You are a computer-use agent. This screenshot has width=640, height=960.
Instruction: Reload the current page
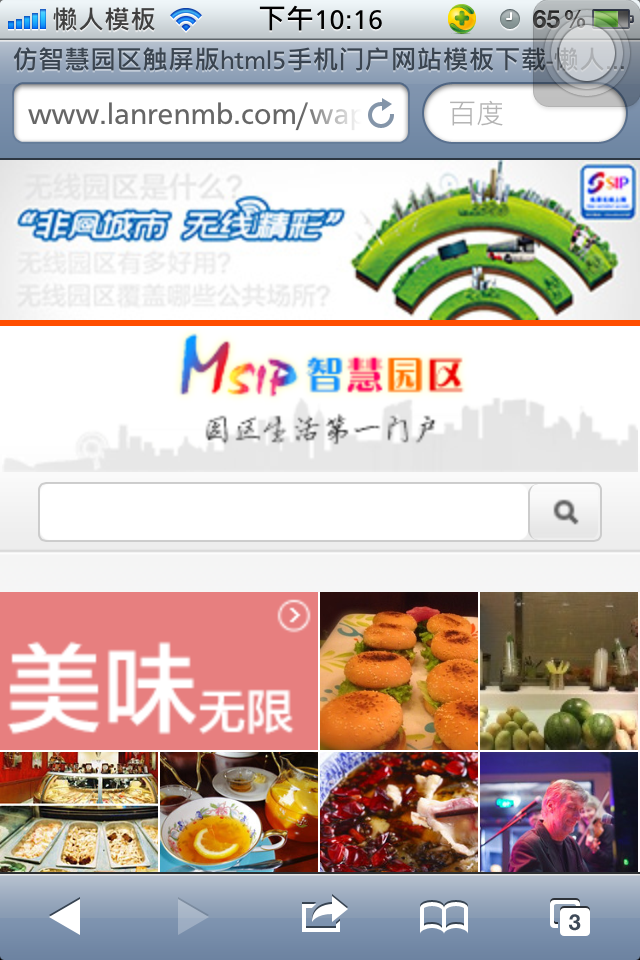(x=381, y=114)
